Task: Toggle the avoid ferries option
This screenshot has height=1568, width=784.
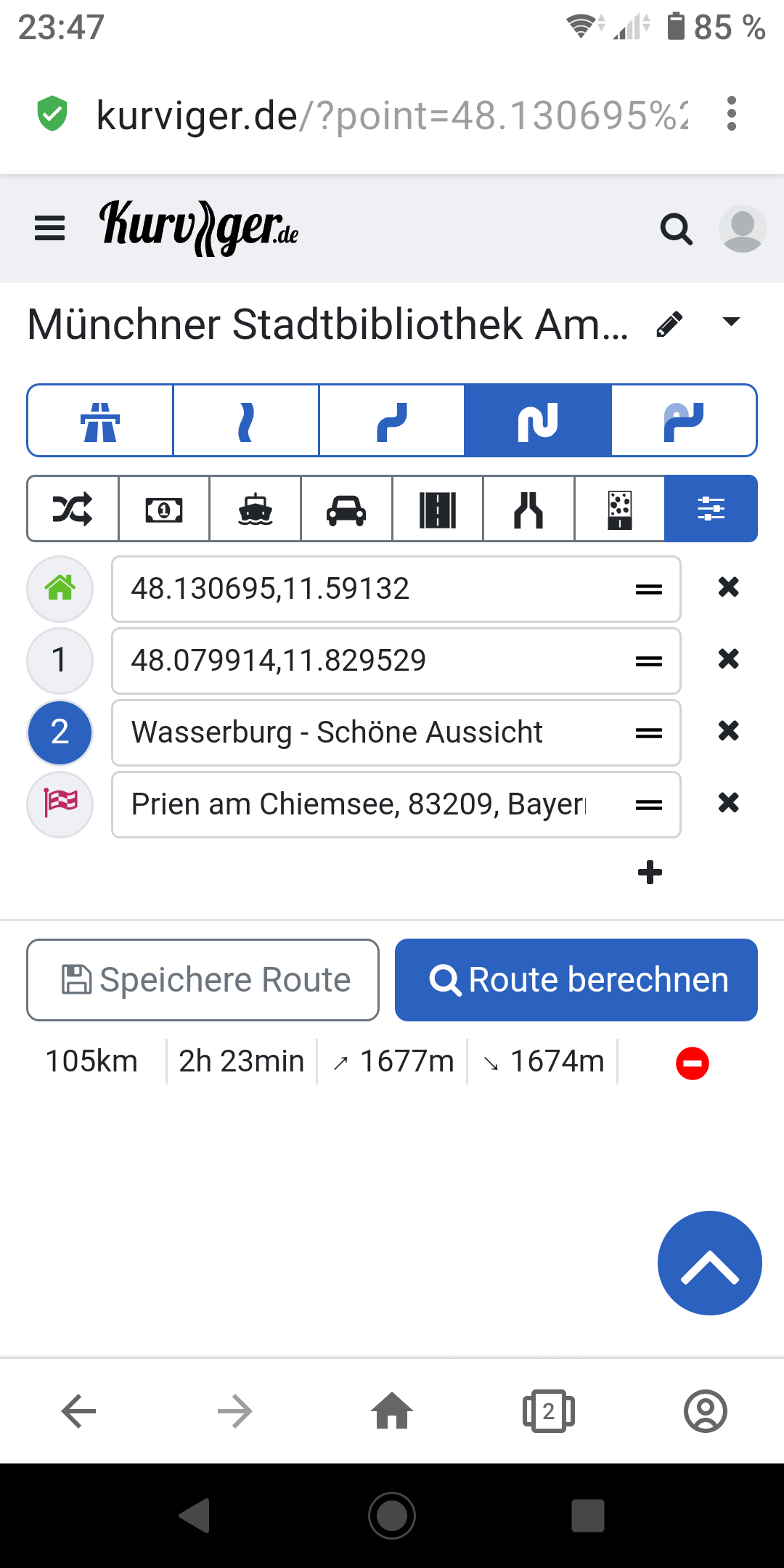Action: click(256, 509)
